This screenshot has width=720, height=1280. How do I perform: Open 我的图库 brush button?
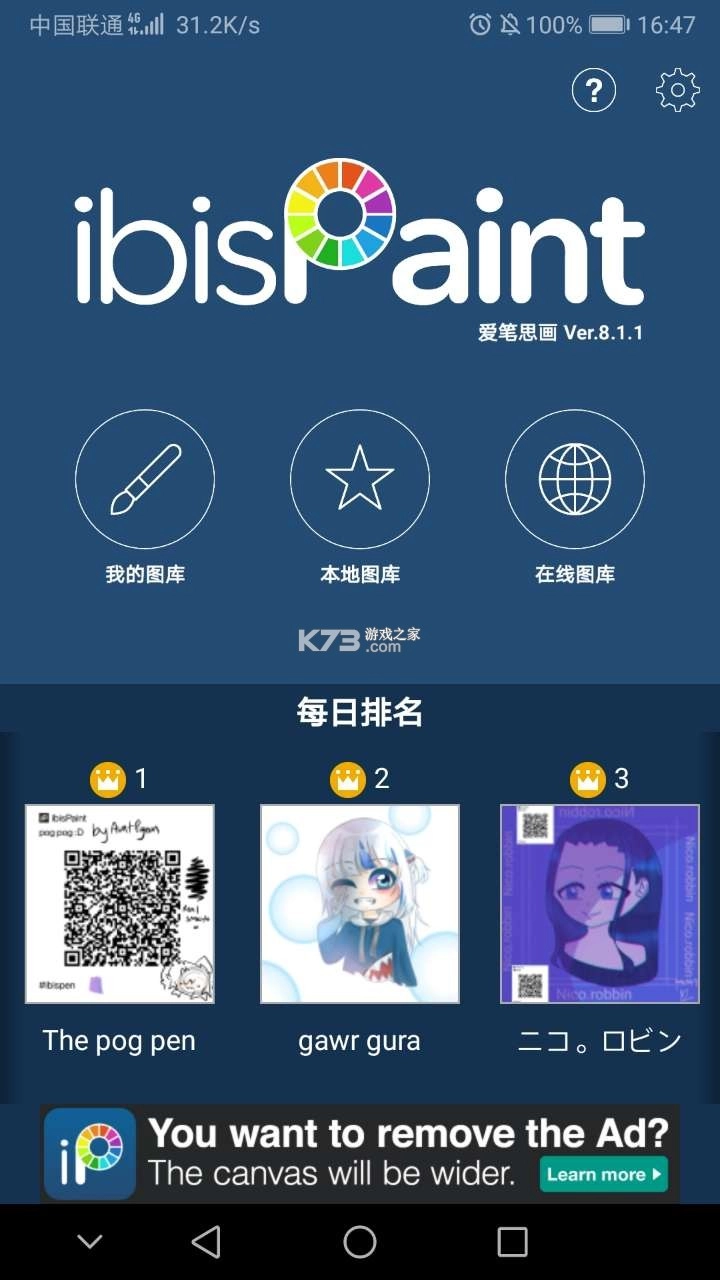click(x=145, y=480)
